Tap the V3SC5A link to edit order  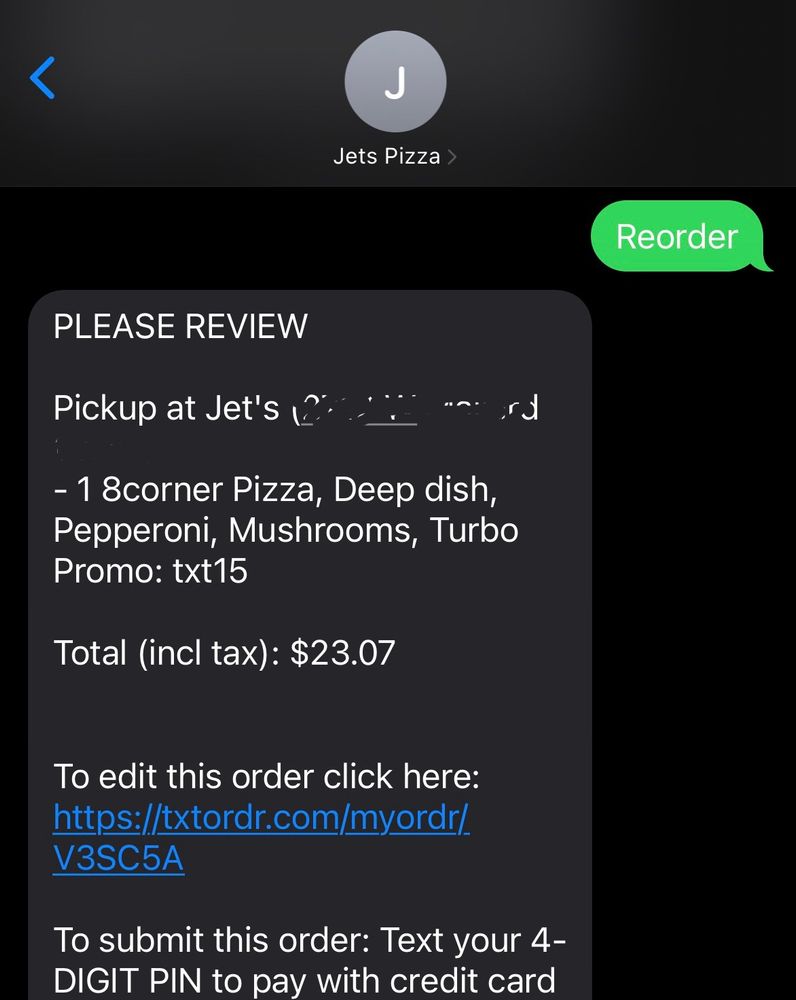point(119,858)
